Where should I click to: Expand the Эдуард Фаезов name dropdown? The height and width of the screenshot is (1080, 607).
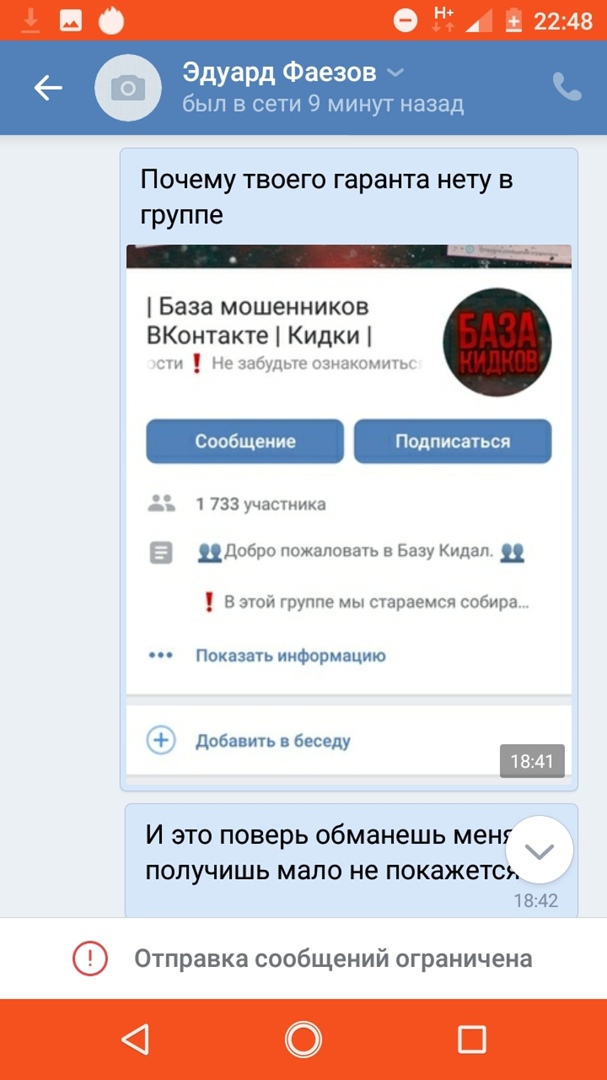(396, 72)
